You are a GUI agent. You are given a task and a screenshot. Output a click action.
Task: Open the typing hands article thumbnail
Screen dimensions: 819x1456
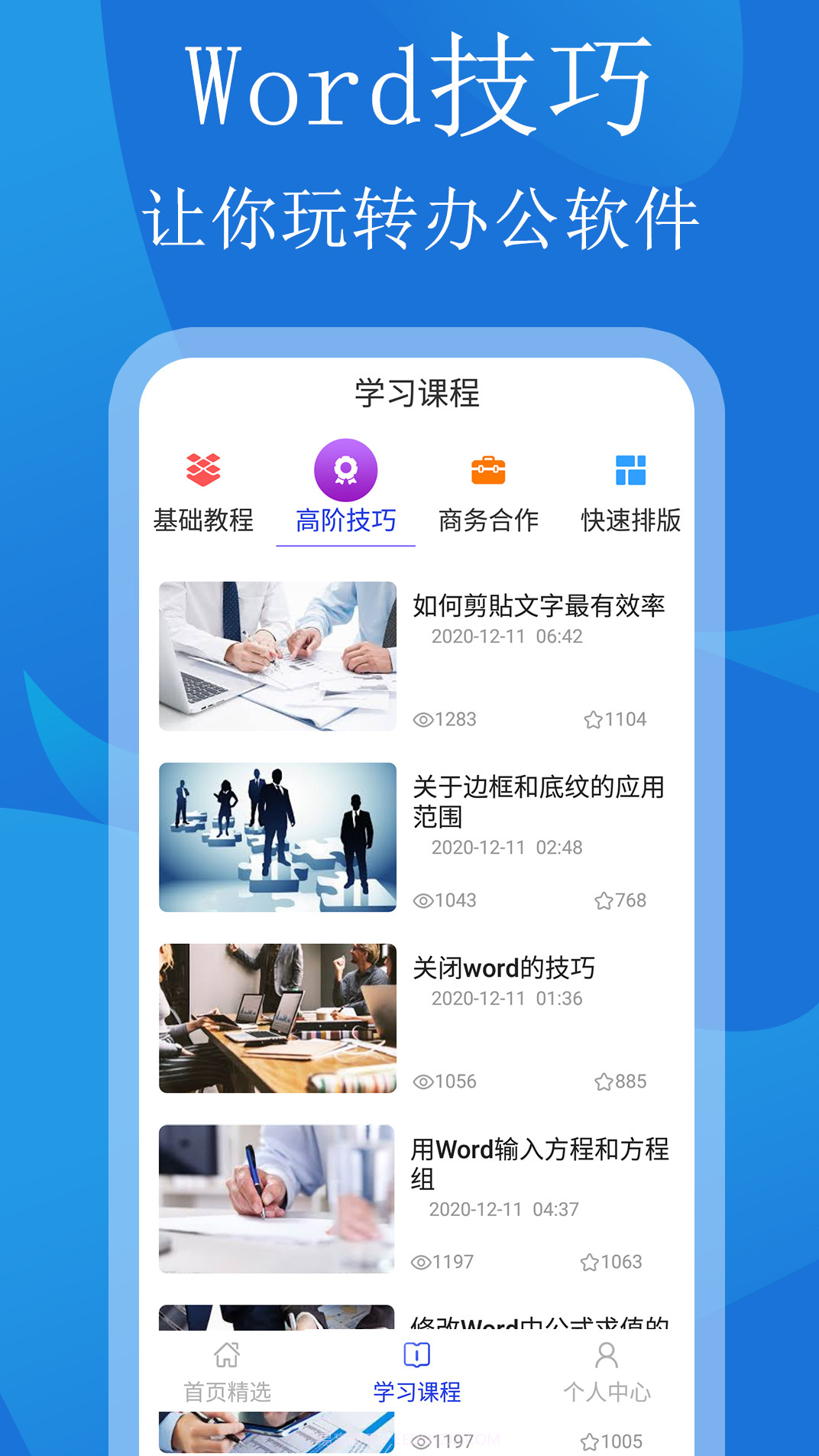tap(277, 1198)
